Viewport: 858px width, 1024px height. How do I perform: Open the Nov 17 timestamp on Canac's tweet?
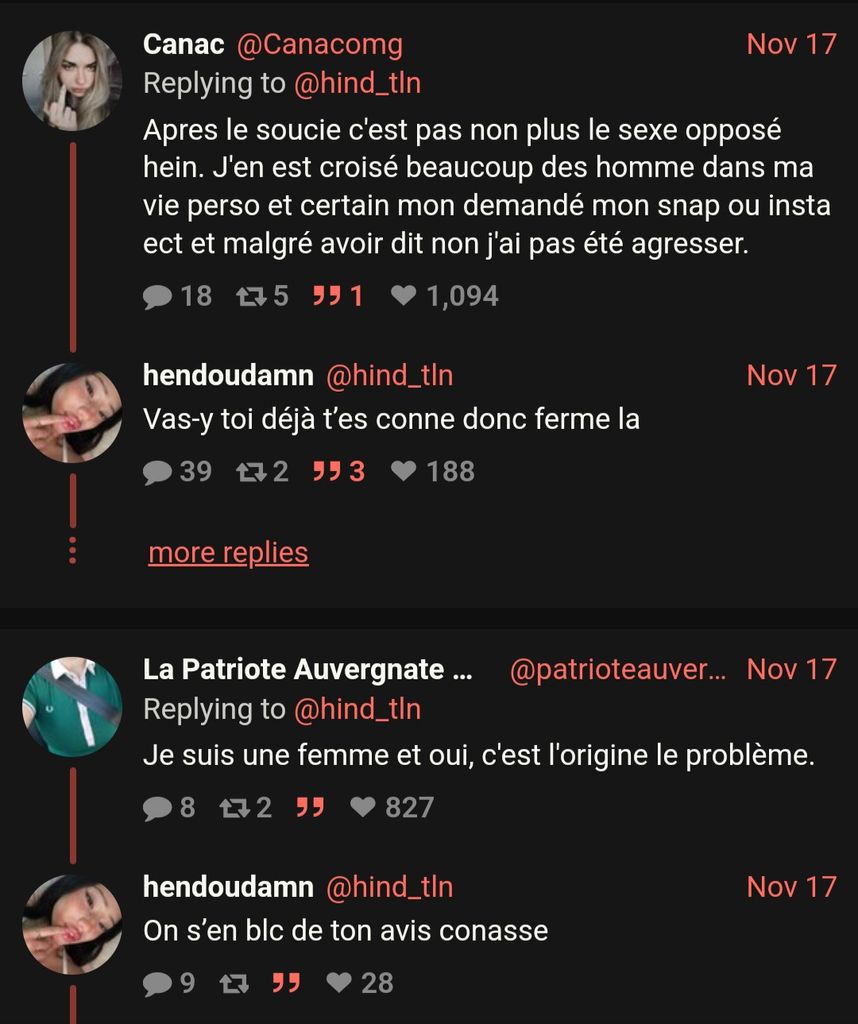point(791,45)
